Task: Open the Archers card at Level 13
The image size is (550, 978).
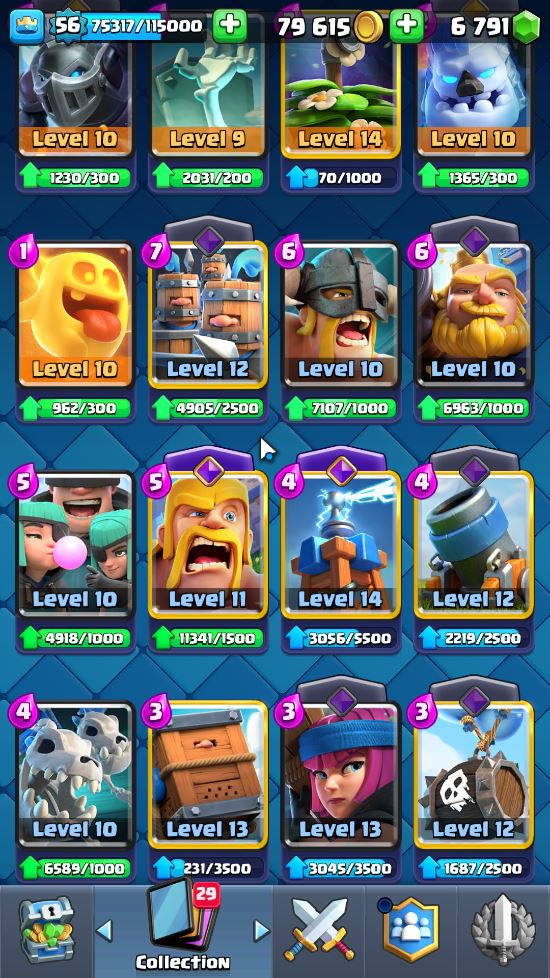Action: coord(341,775)
